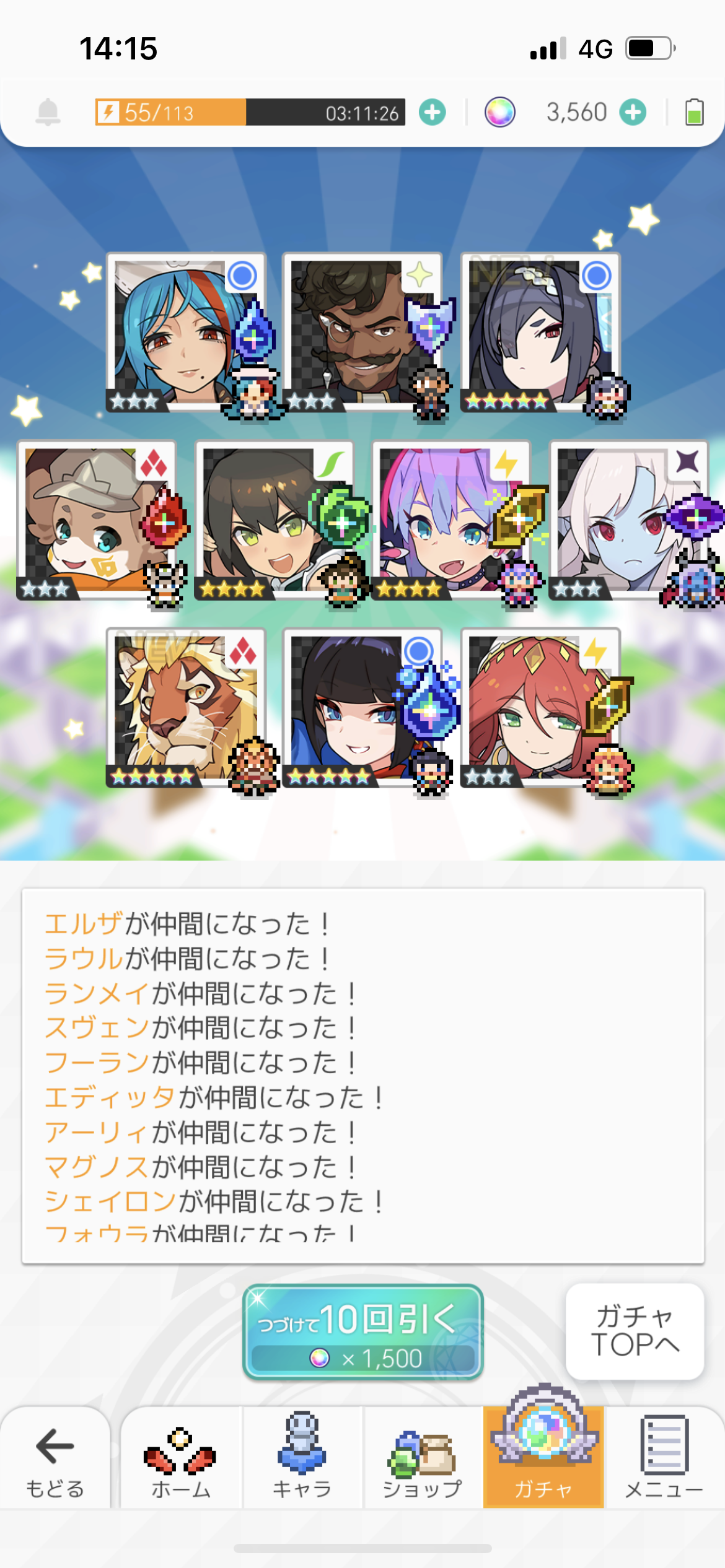Tap the plus to refill stamina
Viewport: 725px width, 1568px height.
(432, 113)
